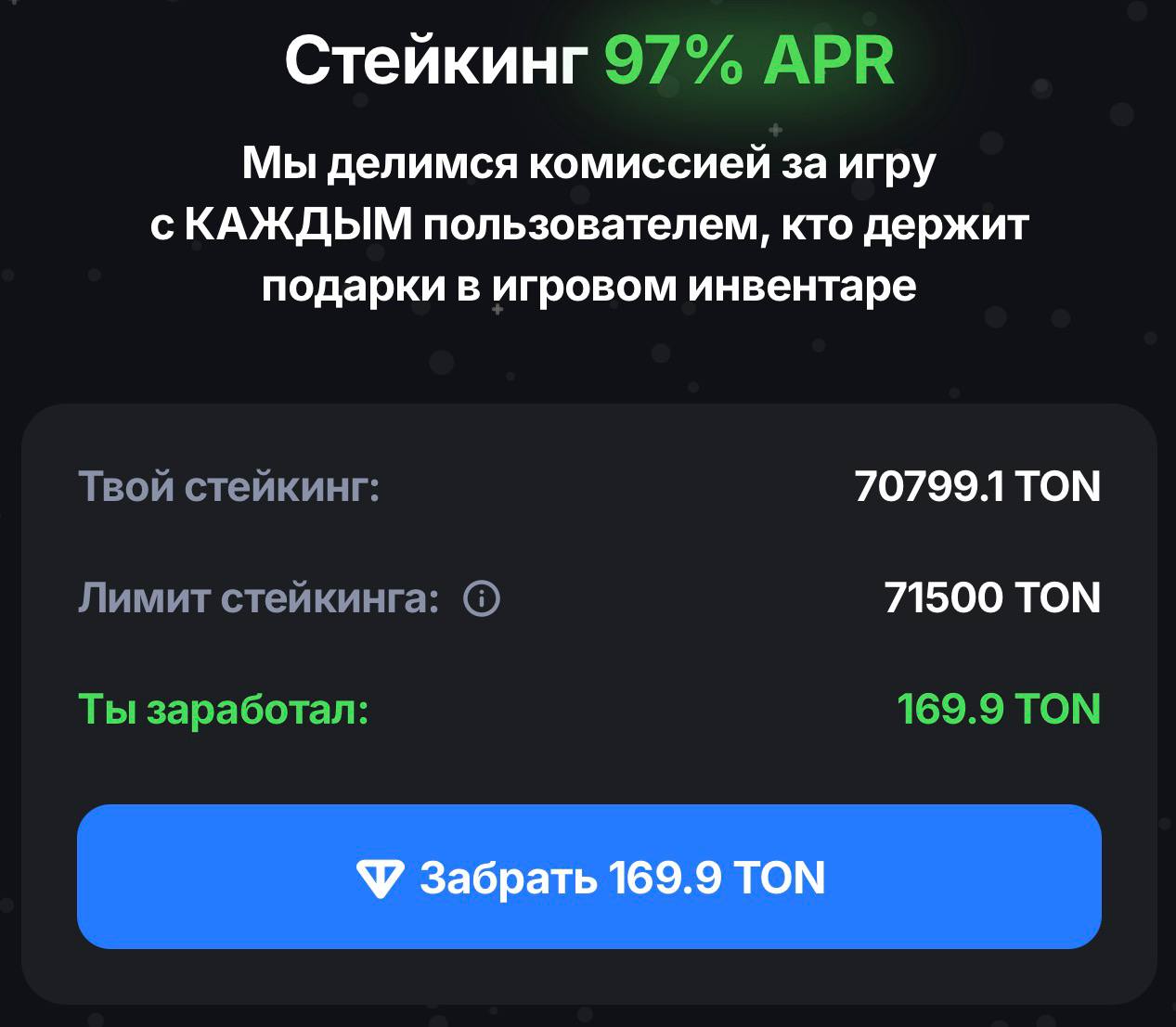Open the info icon next to Лимит стейкинга
This screenshot has width=1176, height=1027.
482,598
